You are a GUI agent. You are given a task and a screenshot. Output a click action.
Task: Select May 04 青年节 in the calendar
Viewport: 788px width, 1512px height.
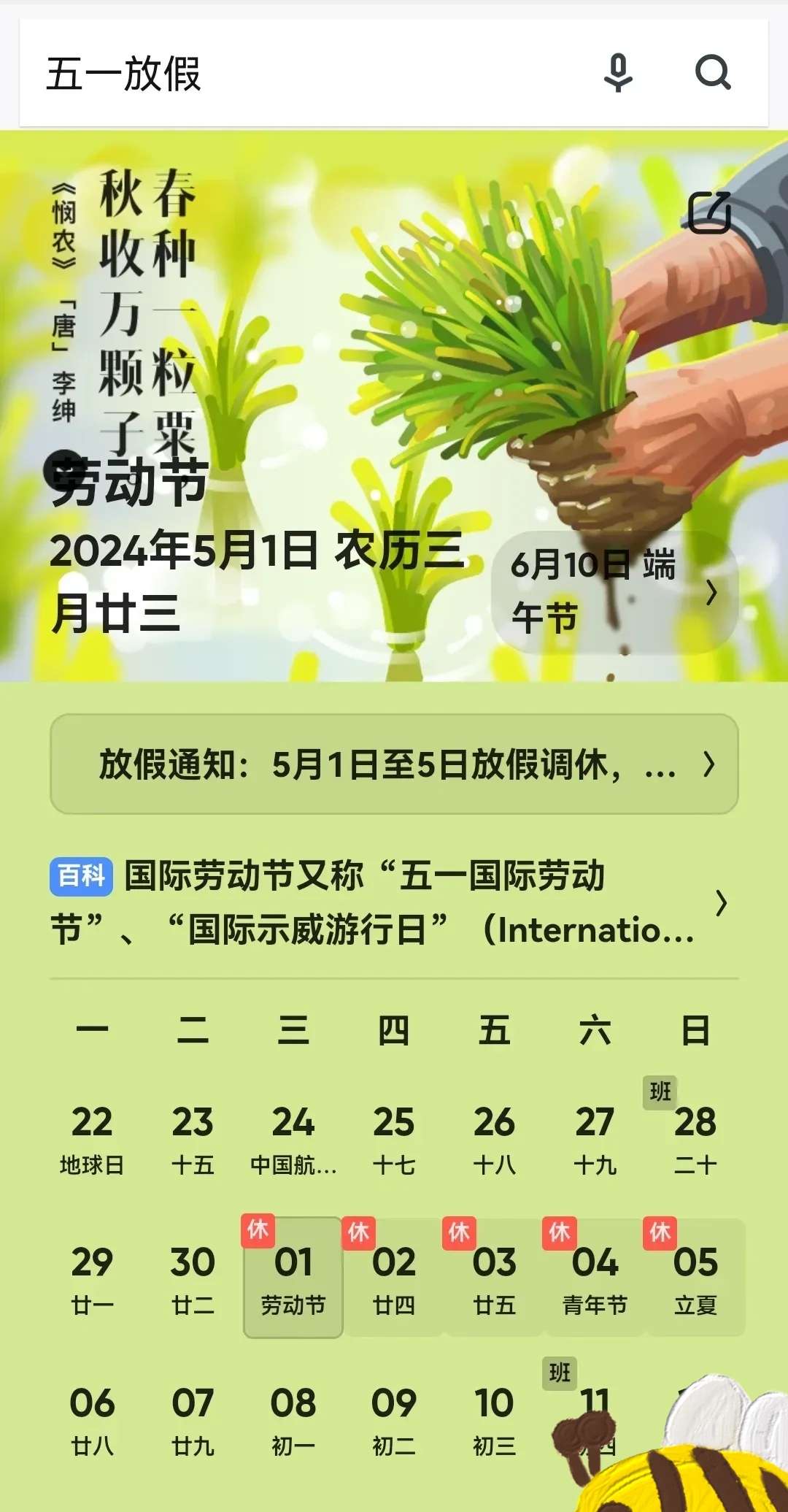pyautogui.click(x=595, y=1278)
